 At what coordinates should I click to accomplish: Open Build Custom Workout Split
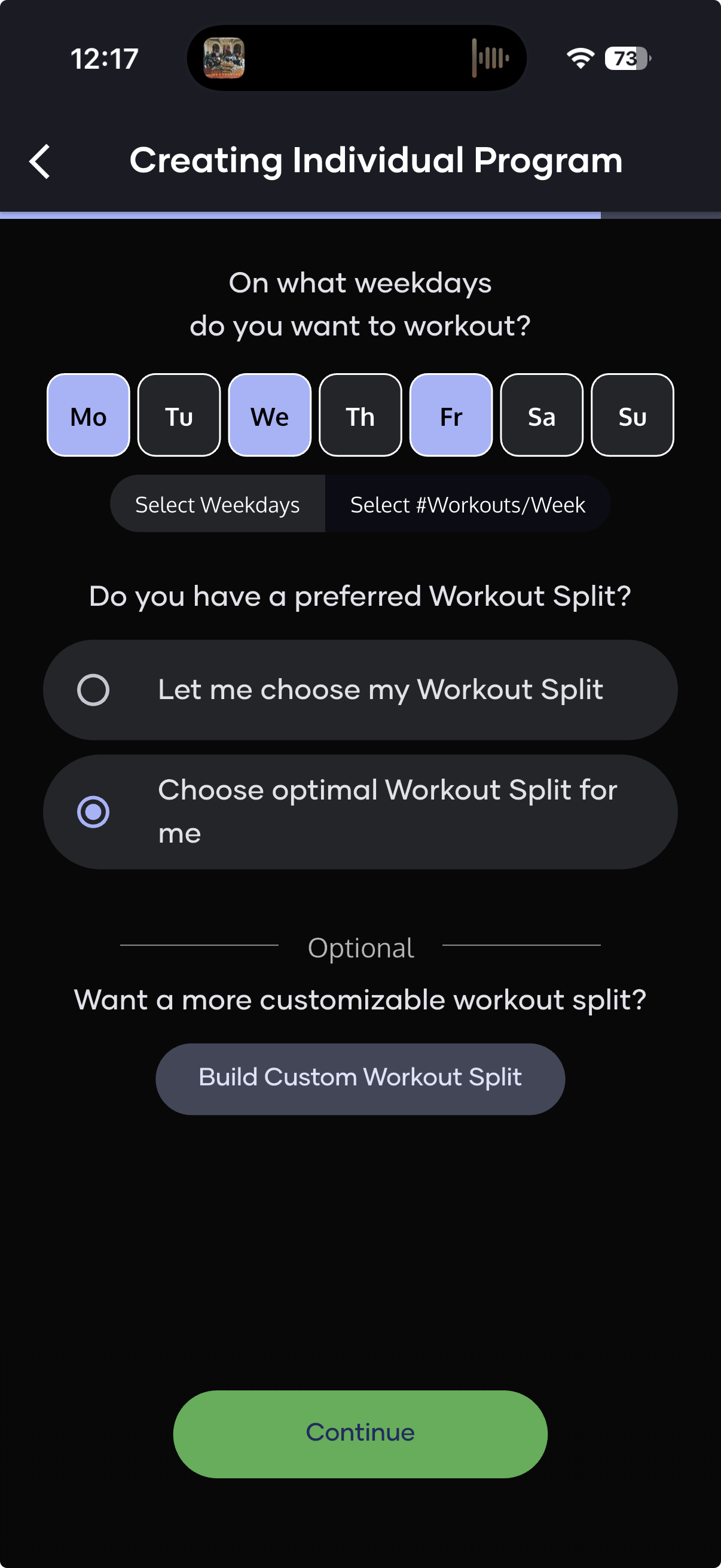tap(360, 1079)
